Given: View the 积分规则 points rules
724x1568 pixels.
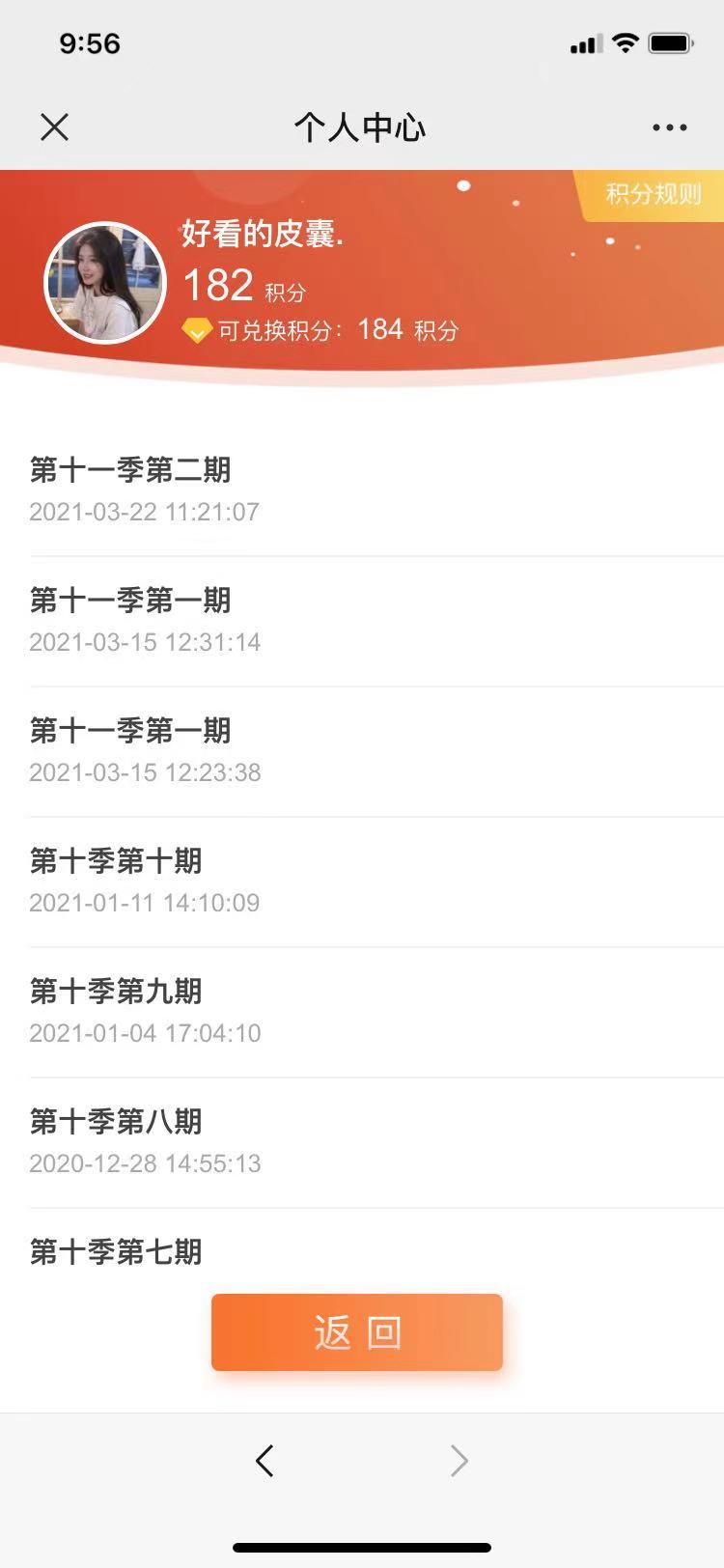Looking at the screenshot, I should coord(652,194).
